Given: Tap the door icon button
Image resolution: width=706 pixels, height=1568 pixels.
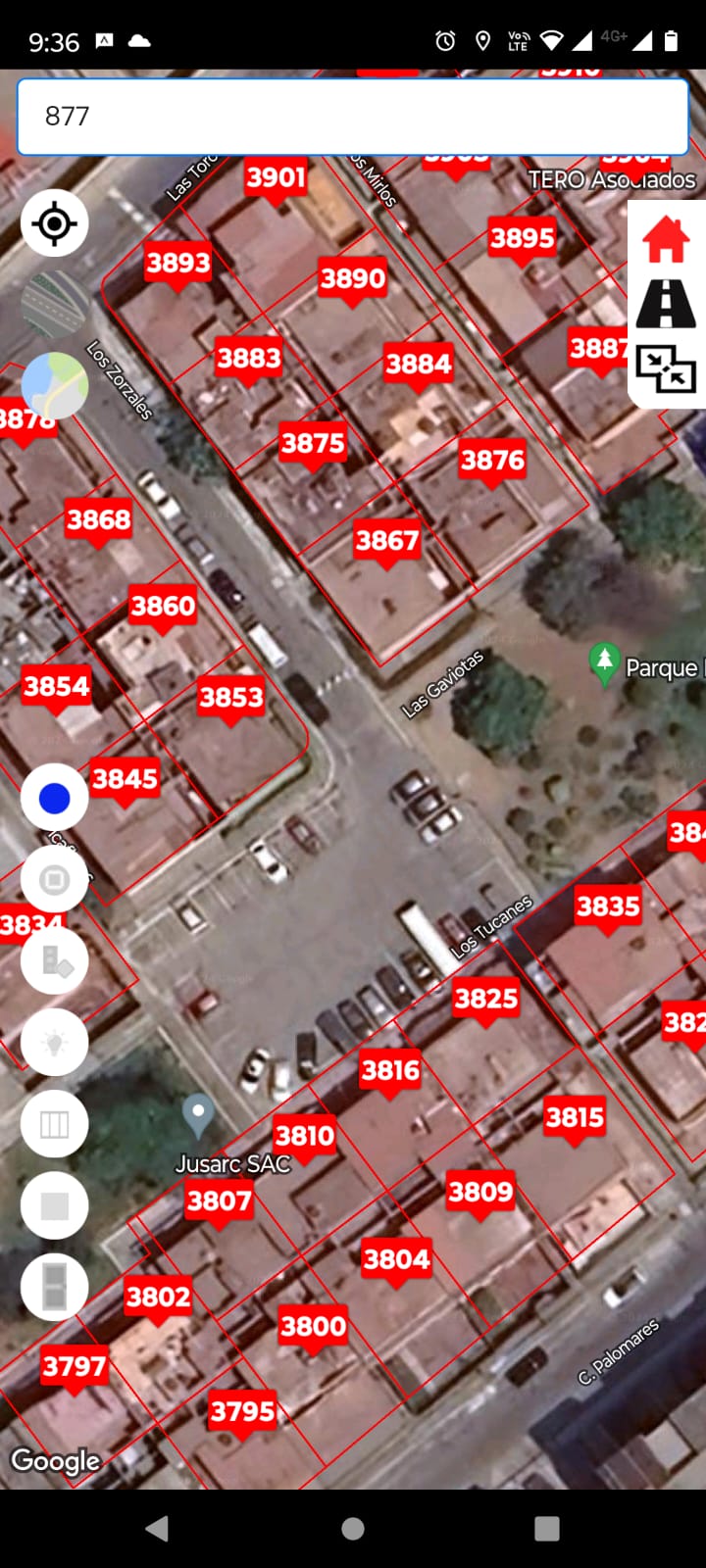Looking at the screenshot, I should tap(55, 1287).
